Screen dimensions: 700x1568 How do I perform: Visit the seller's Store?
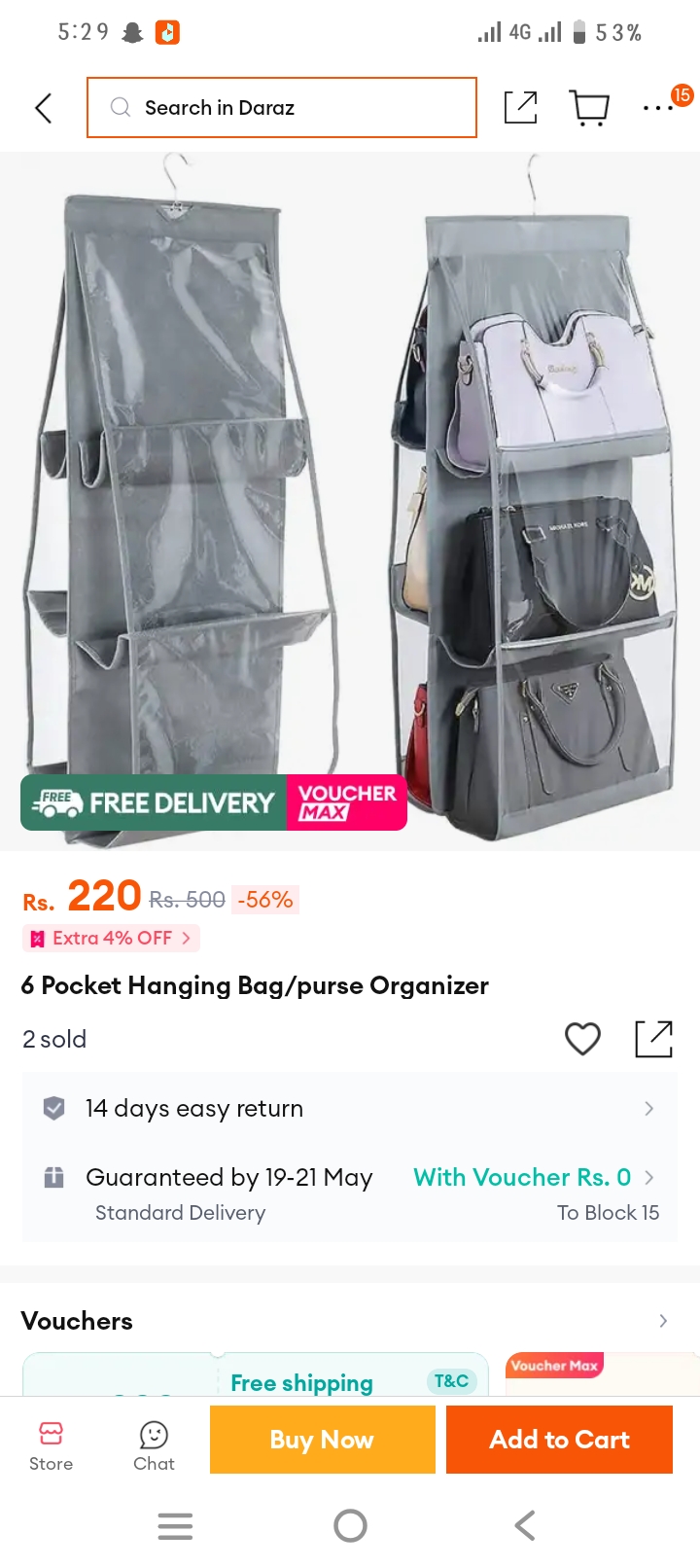tap(51, 1445)
